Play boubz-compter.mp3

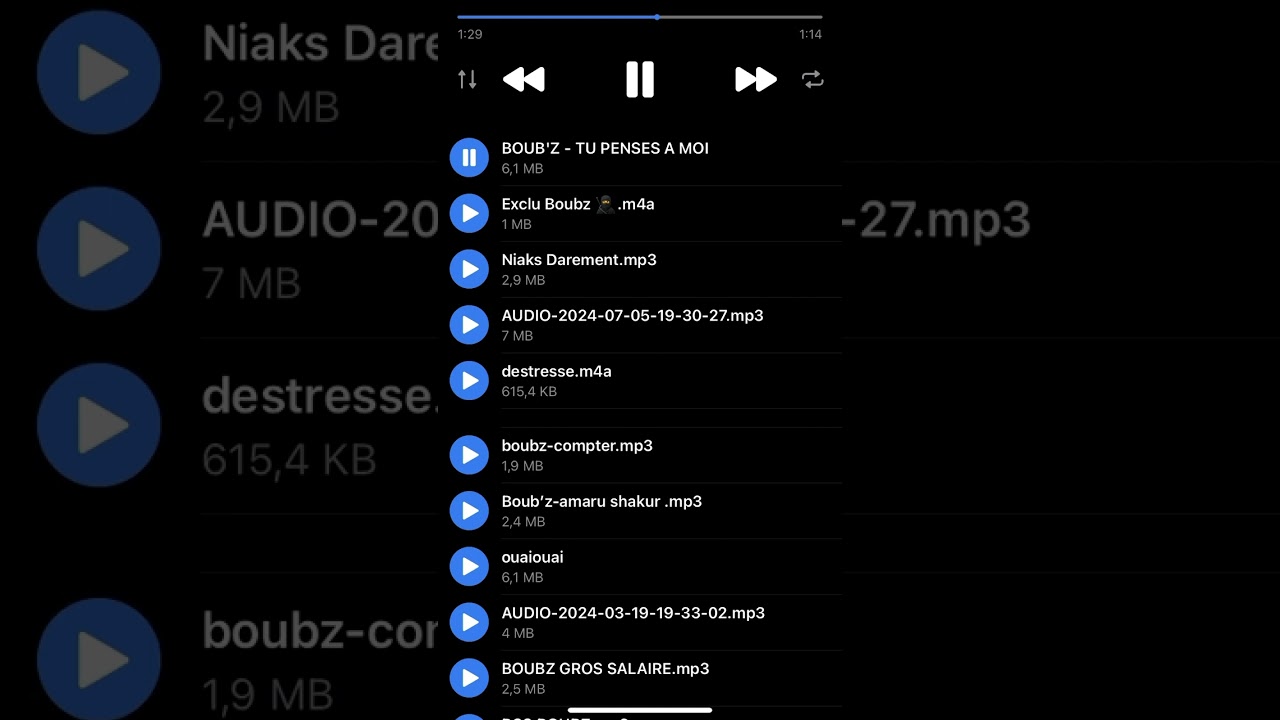469,455
